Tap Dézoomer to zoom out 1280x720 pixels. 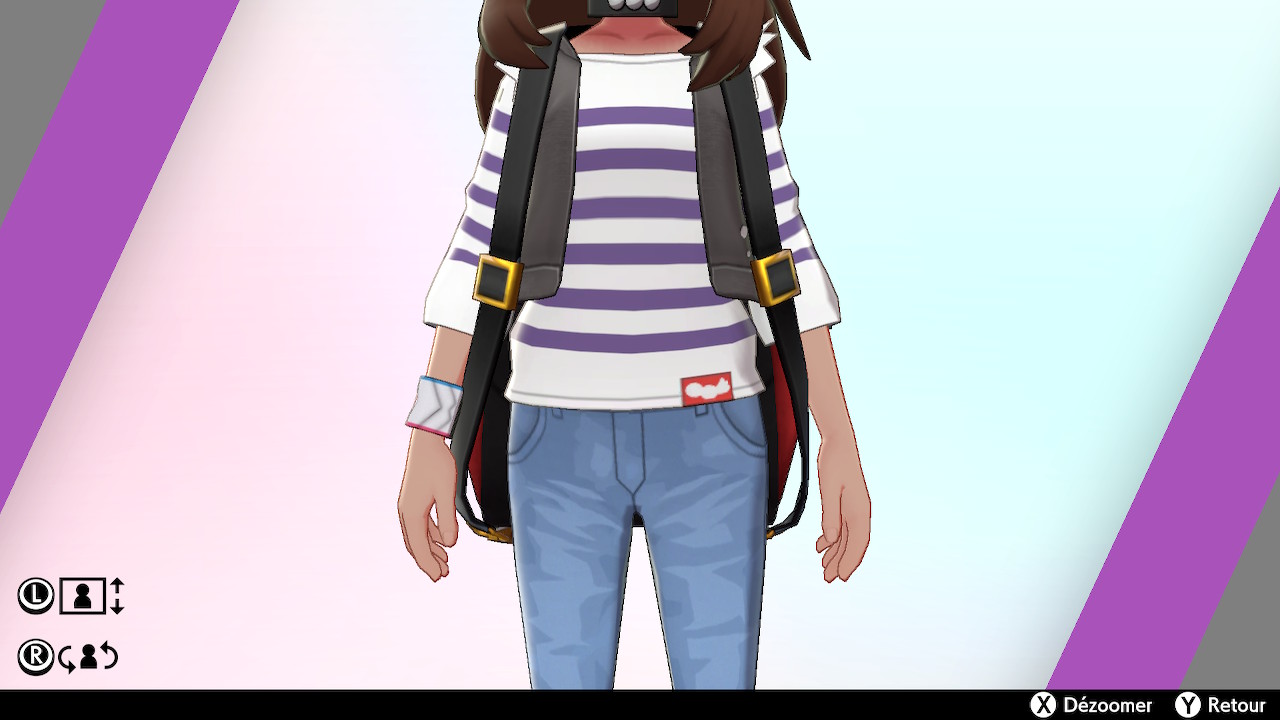tap(1092, 705)
